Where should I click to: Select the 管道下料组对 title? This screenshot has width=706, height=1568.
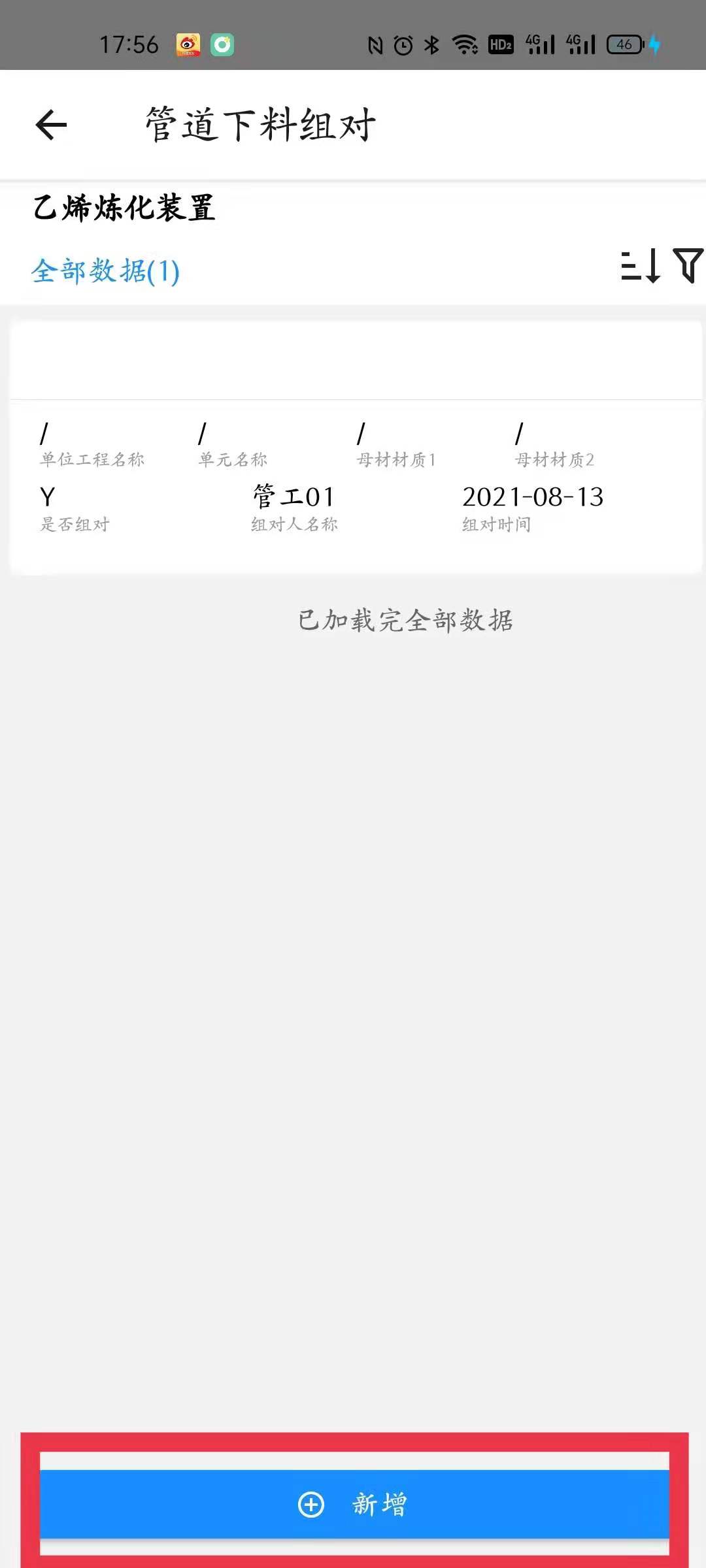point(258,124)
